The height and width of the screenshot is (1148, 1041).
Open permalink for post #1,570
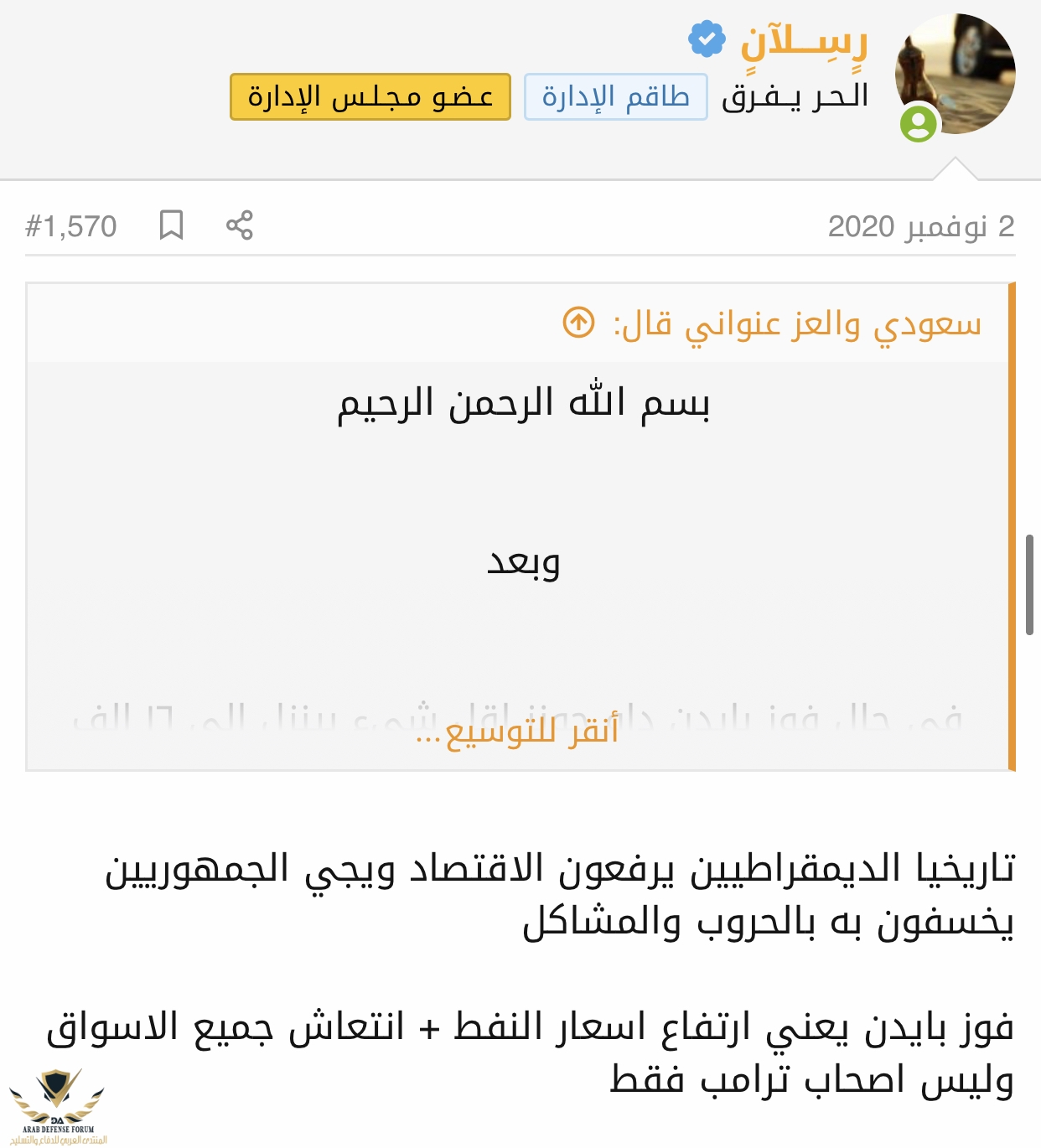71,226
